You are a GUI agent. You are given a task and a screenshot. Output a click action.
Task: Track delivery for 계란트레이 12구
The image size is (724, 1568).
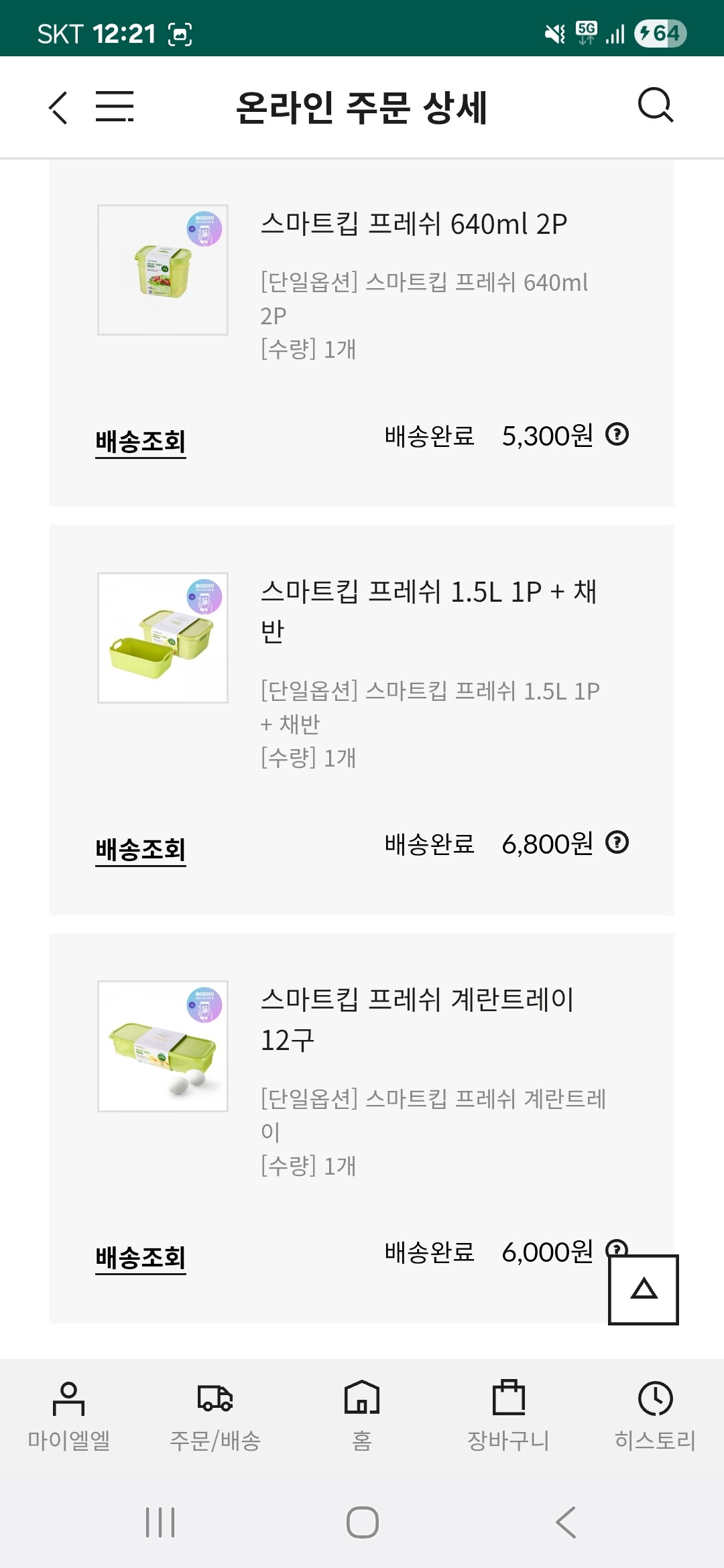tap(140, 1258)
